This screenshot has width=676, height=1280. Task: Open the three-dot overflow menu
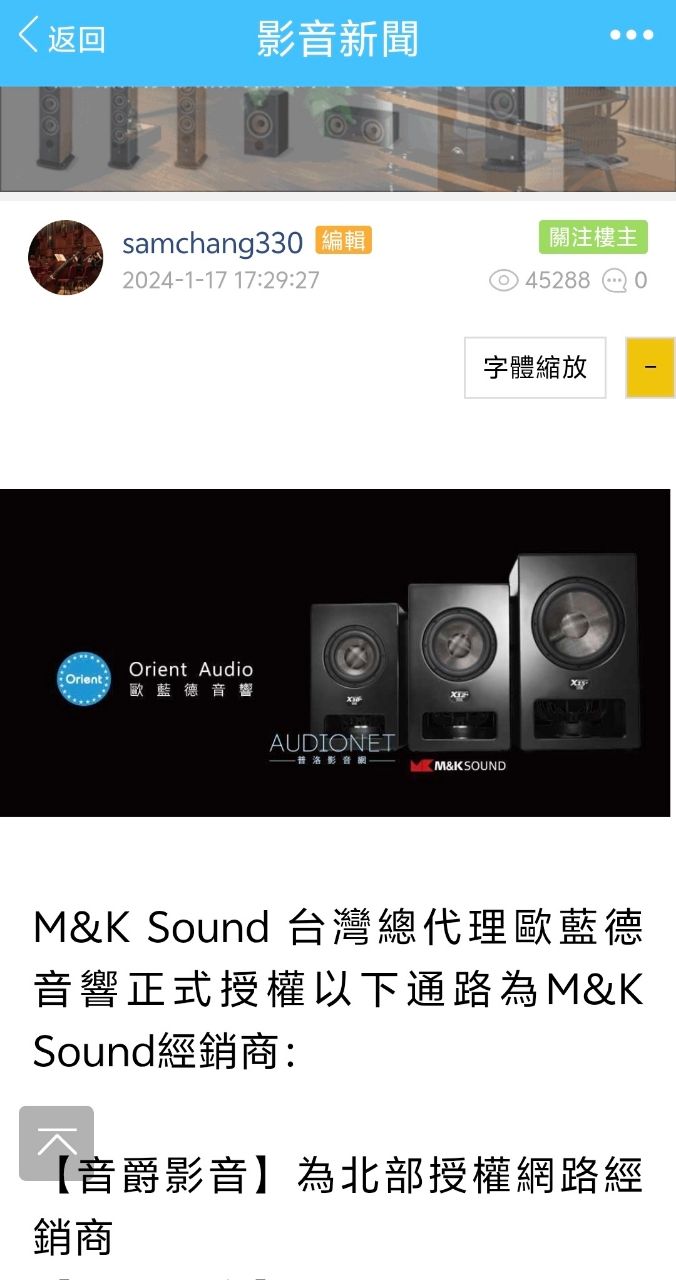631,36
